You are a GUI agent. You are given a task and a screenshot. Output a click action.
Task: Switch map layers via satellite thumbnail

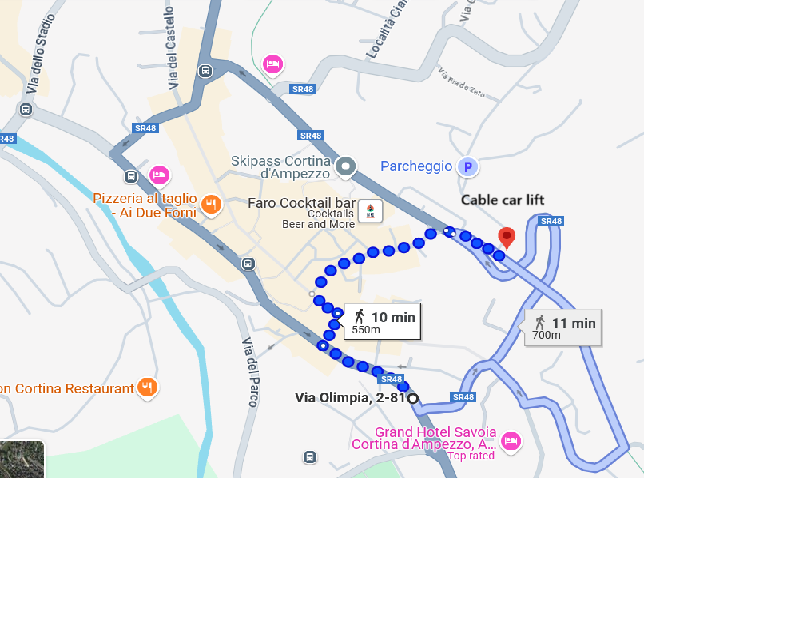[x=22, y=459]
